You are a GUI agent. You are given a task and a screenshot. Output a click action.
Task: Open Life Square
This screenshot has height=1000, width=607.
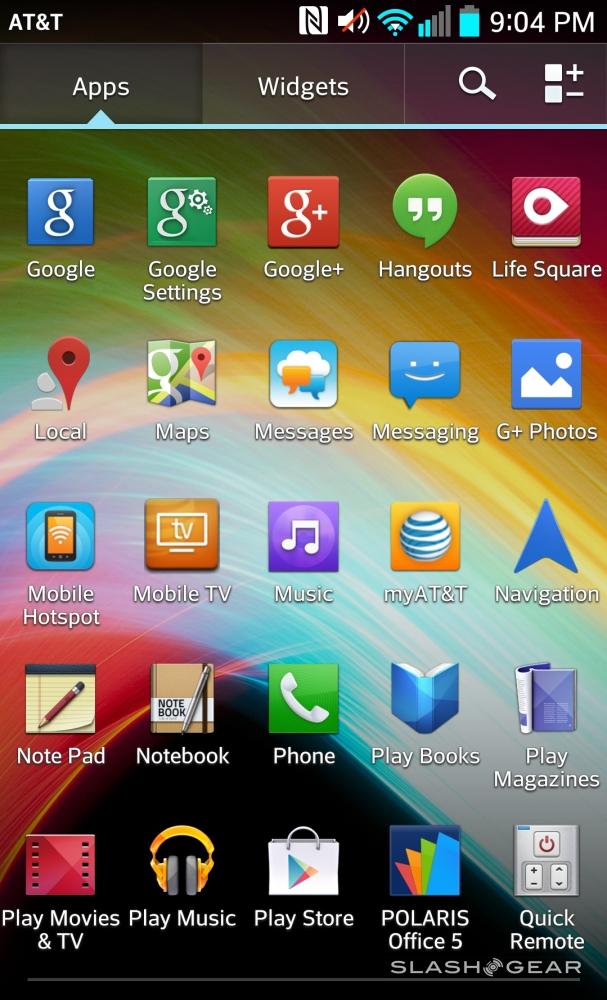[546, 213]
